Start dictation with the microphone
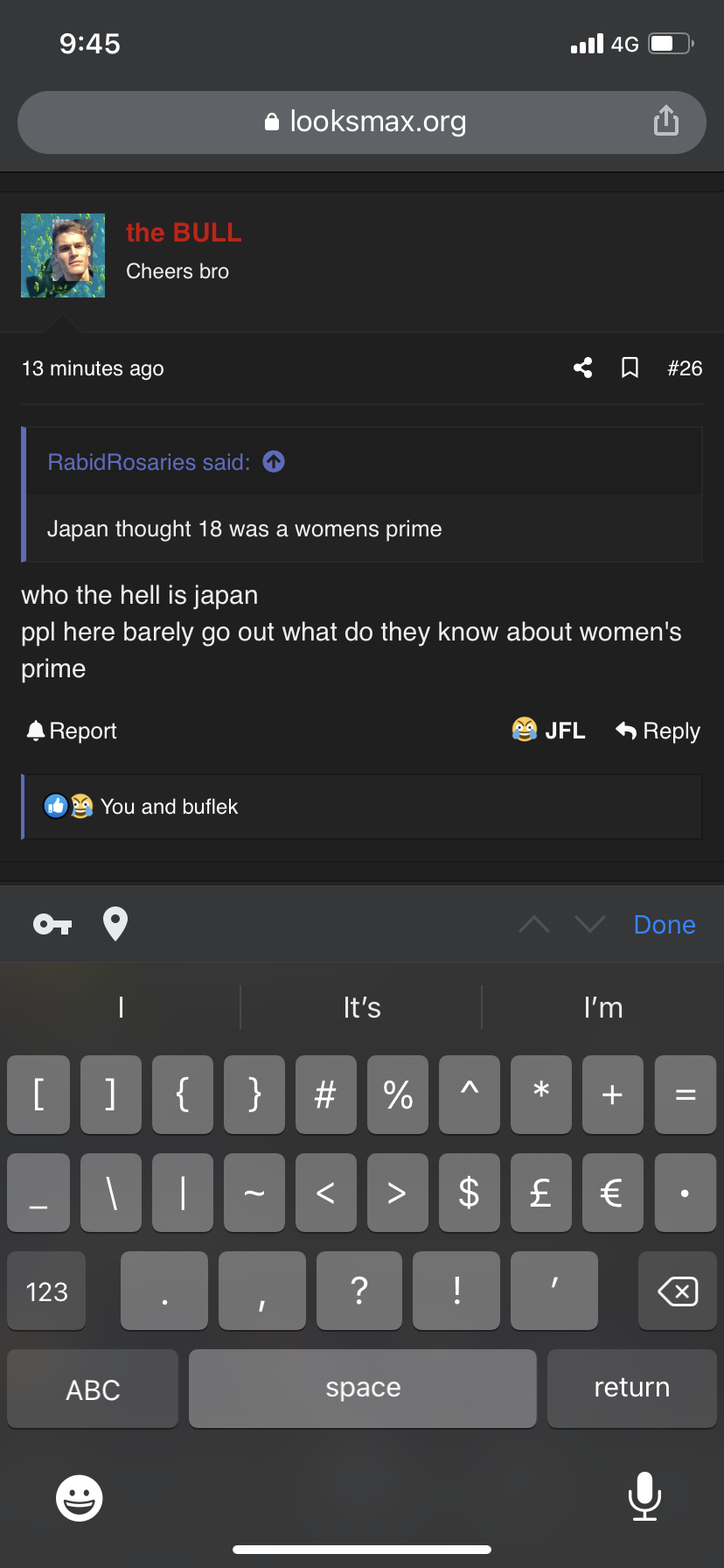 pos(644,1496)
